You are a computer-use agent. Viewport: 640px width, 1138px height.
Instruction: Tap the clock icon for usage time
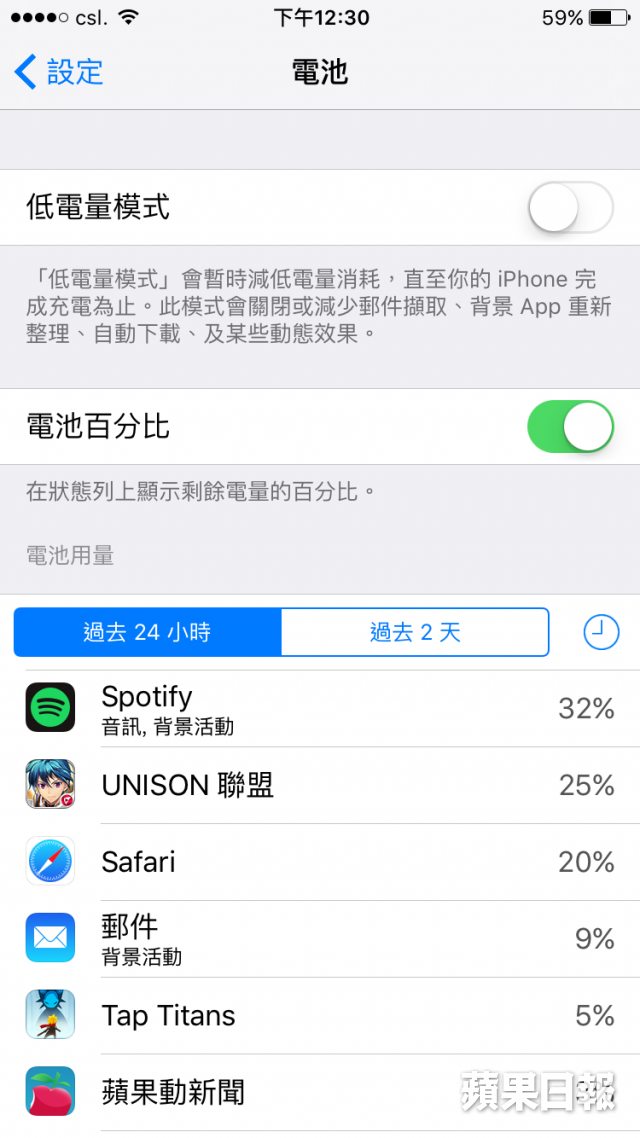(x=600, y=632)
